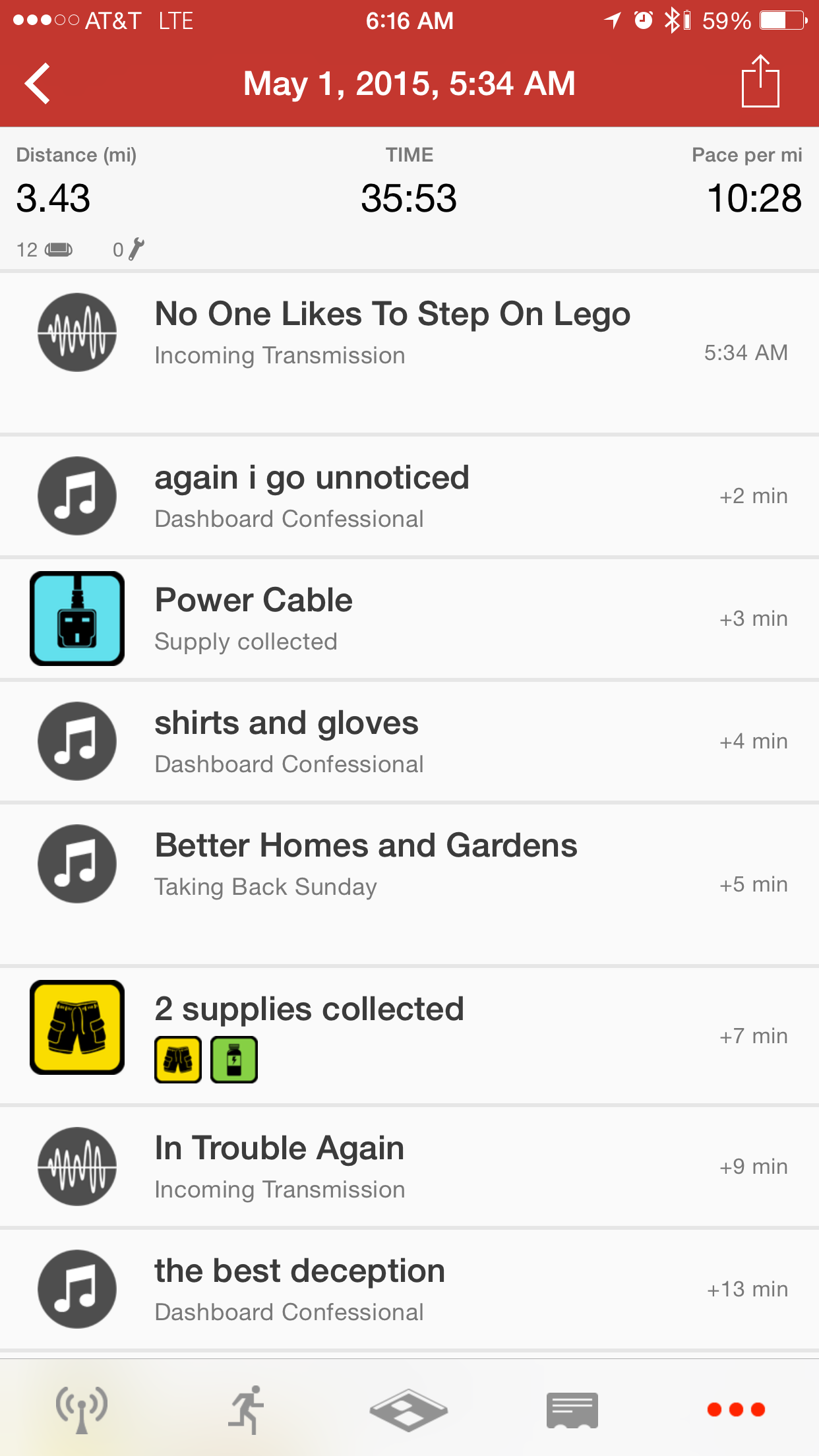This screenshot has width=819, height=1456.
Task: Open No One Likes To Step On Lego
Action: pyautogui.click(x=409, y=333)
